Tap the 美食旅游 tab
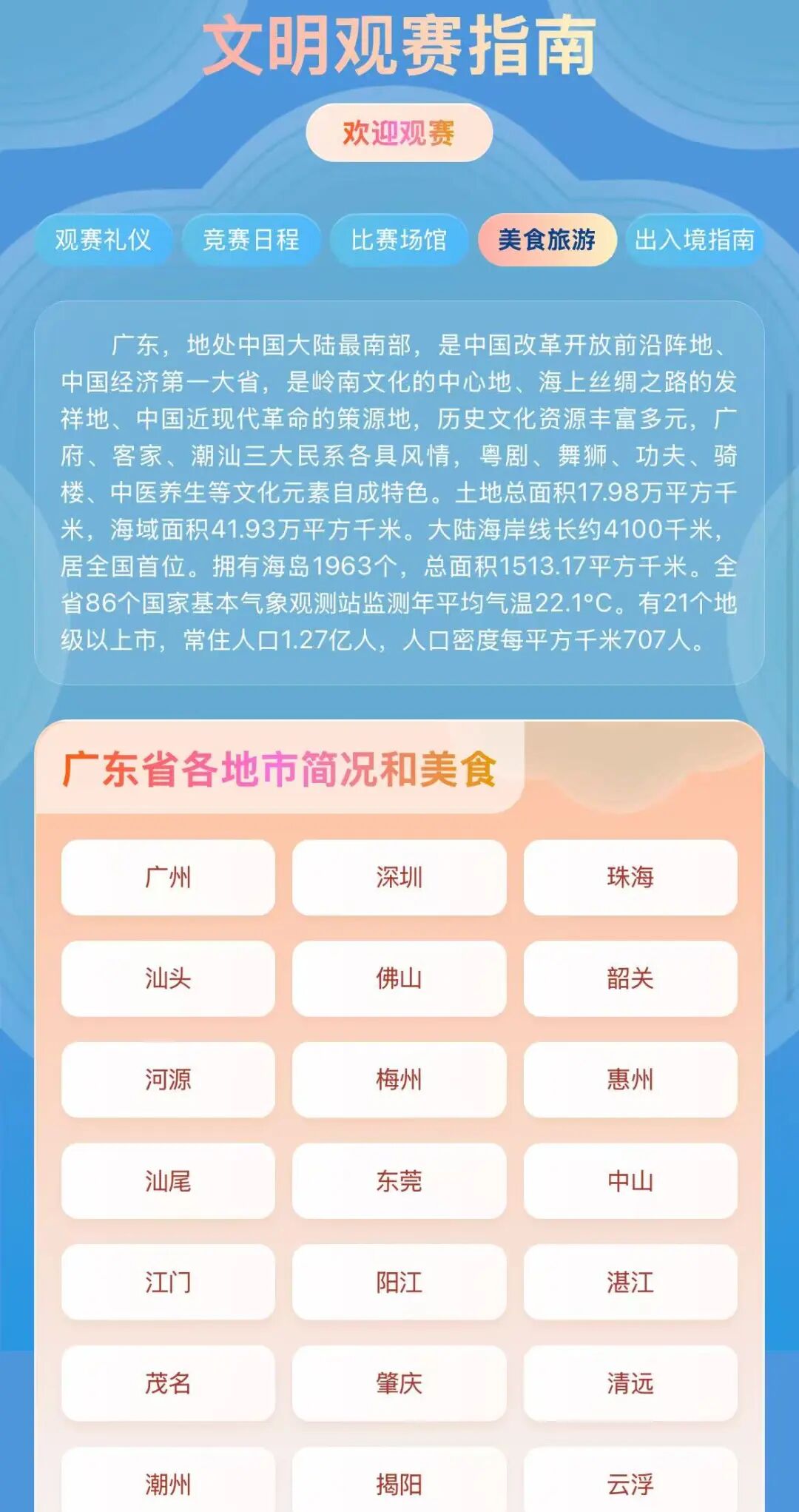Image resolution: width=799 pixels, height=1512 pixels. click(547, 240)
